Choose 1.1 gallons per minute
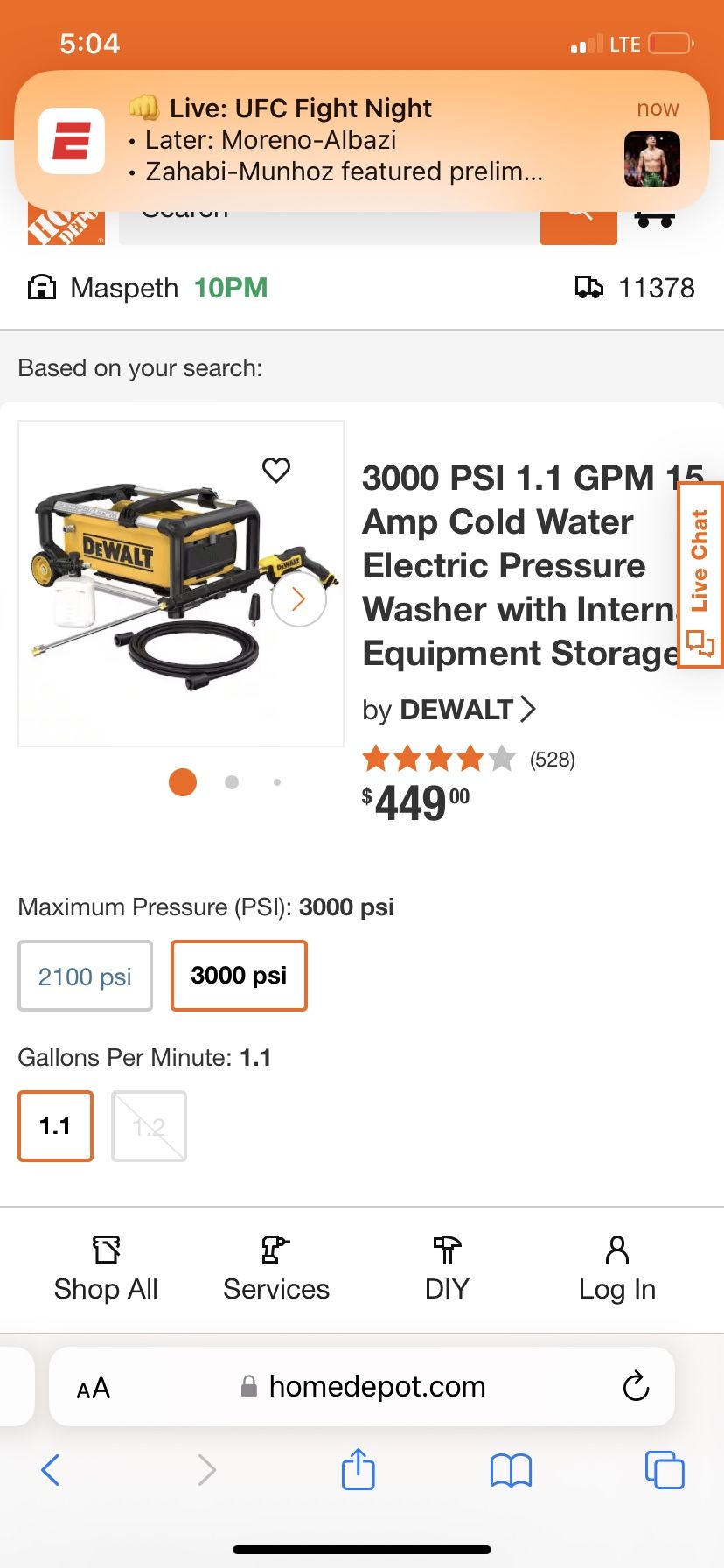 tap(55, 1126)
